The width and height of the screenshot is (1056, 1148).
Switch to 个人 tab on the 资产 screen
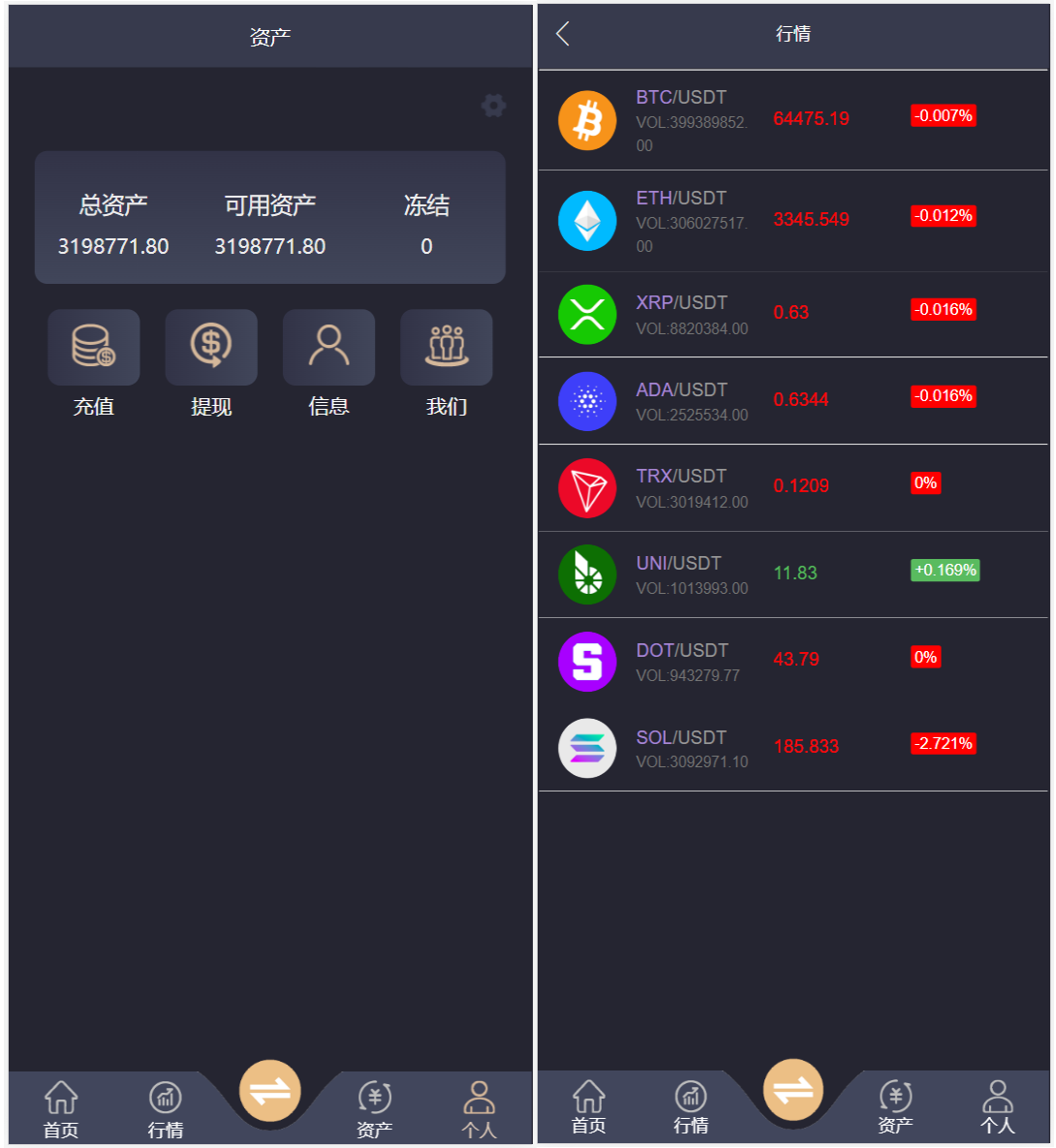[479, 1109]
